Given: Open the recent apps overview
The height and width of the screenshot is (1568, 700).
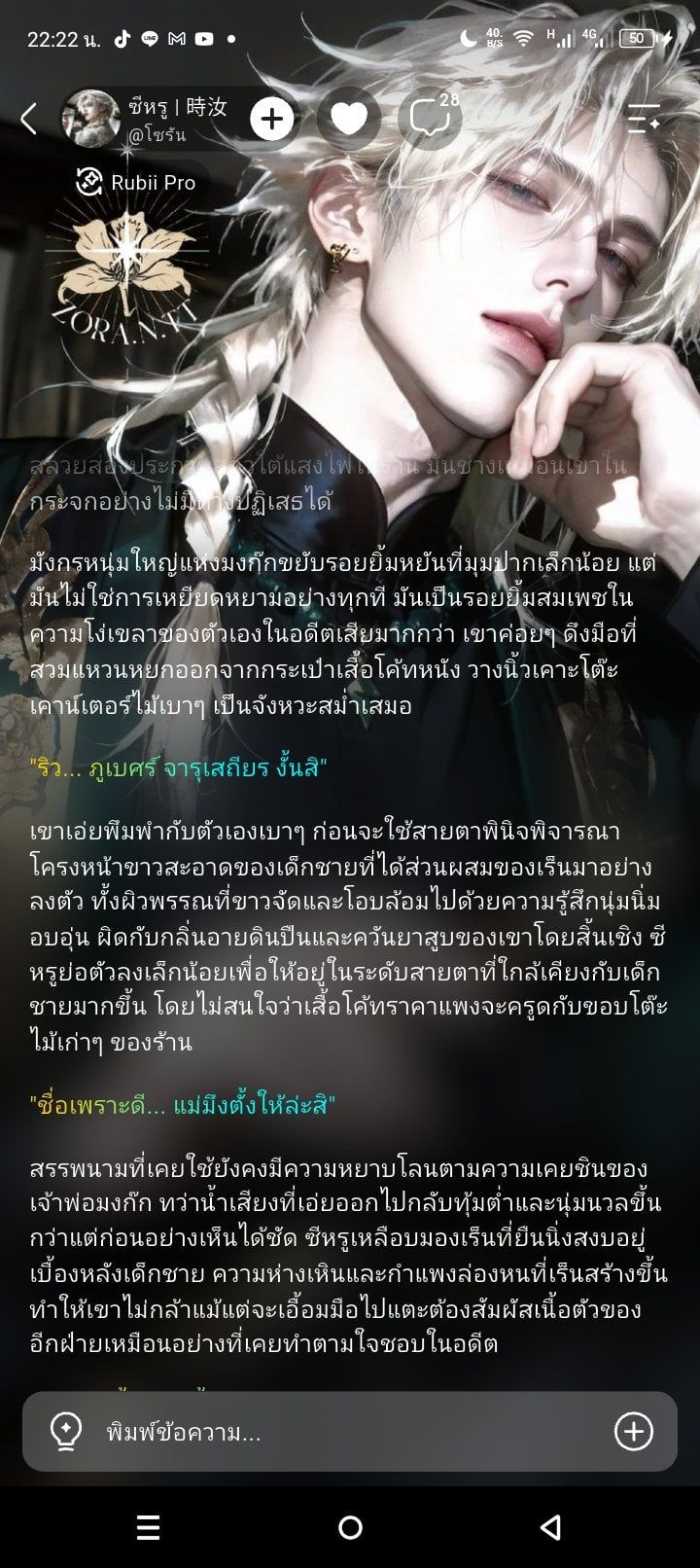Looking at the screenshot, I should [x=149, y=1527].
